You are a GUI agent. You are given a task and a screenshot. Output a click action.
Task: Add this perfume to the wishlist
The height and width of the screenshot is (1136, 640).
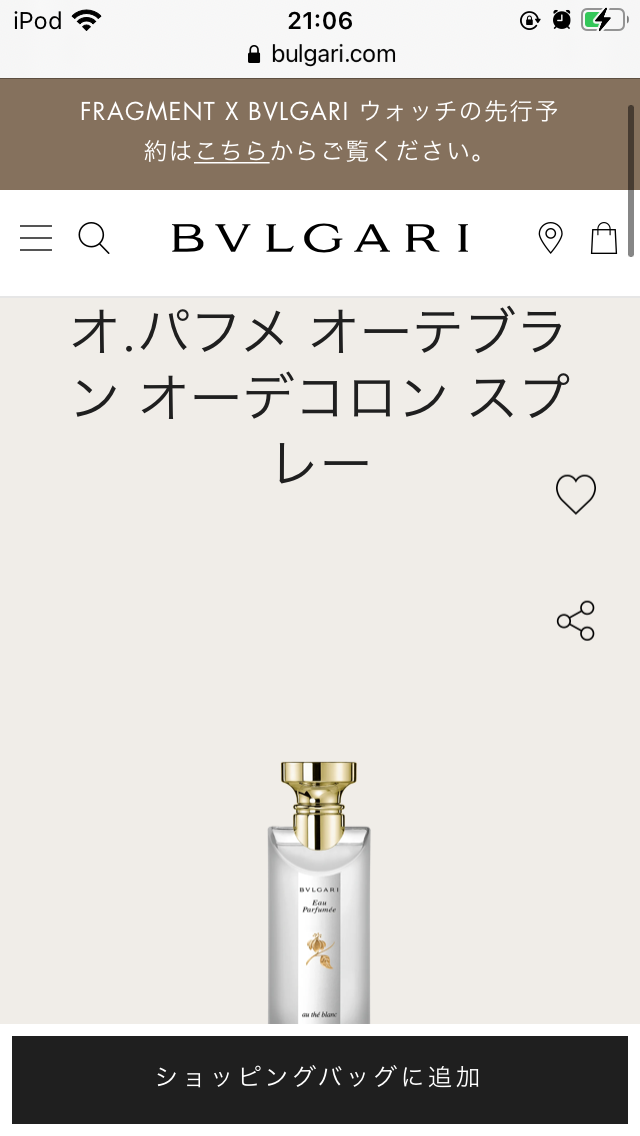point(576,494)
